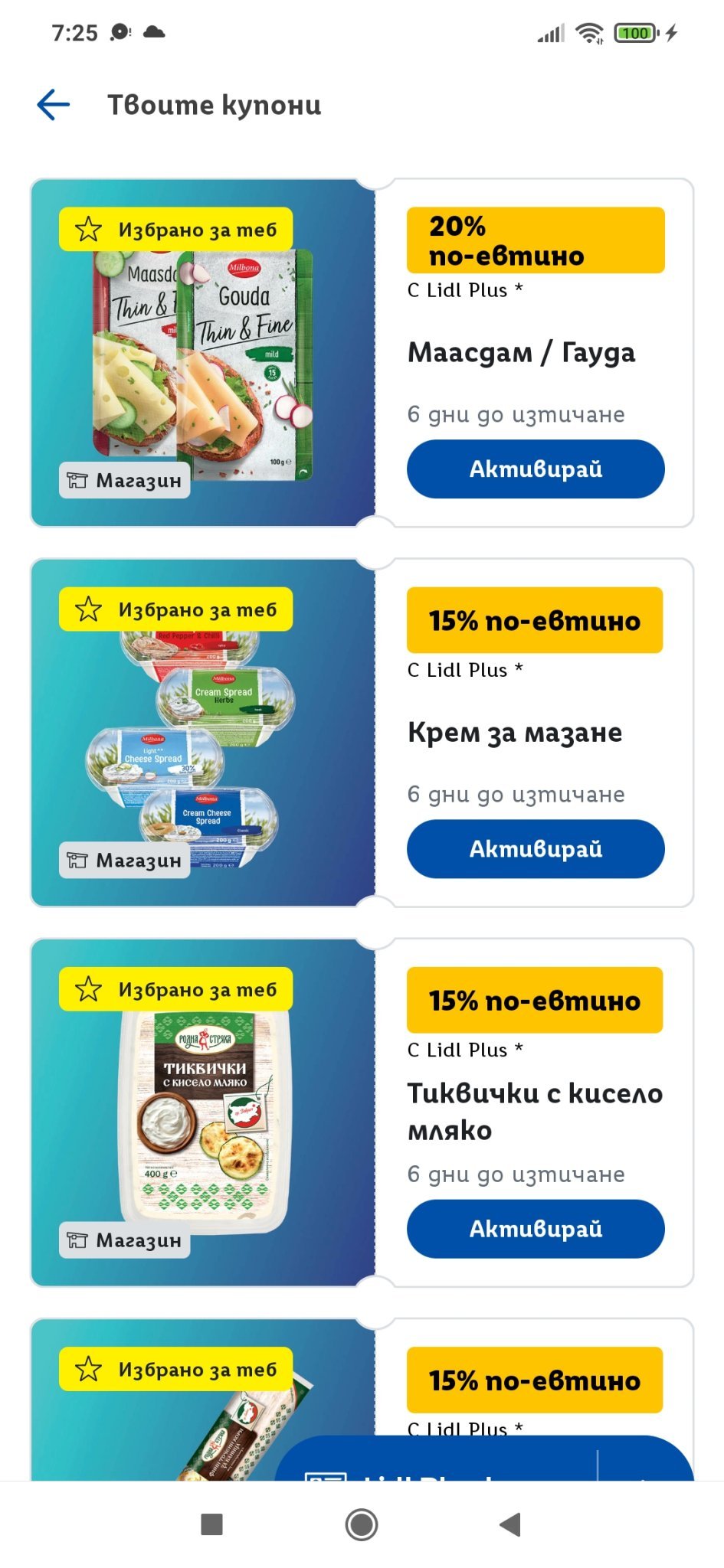Viewport: 724px width, 1568px height.
Task: Activate the Крем за мазане coupon
Action: 535,848
